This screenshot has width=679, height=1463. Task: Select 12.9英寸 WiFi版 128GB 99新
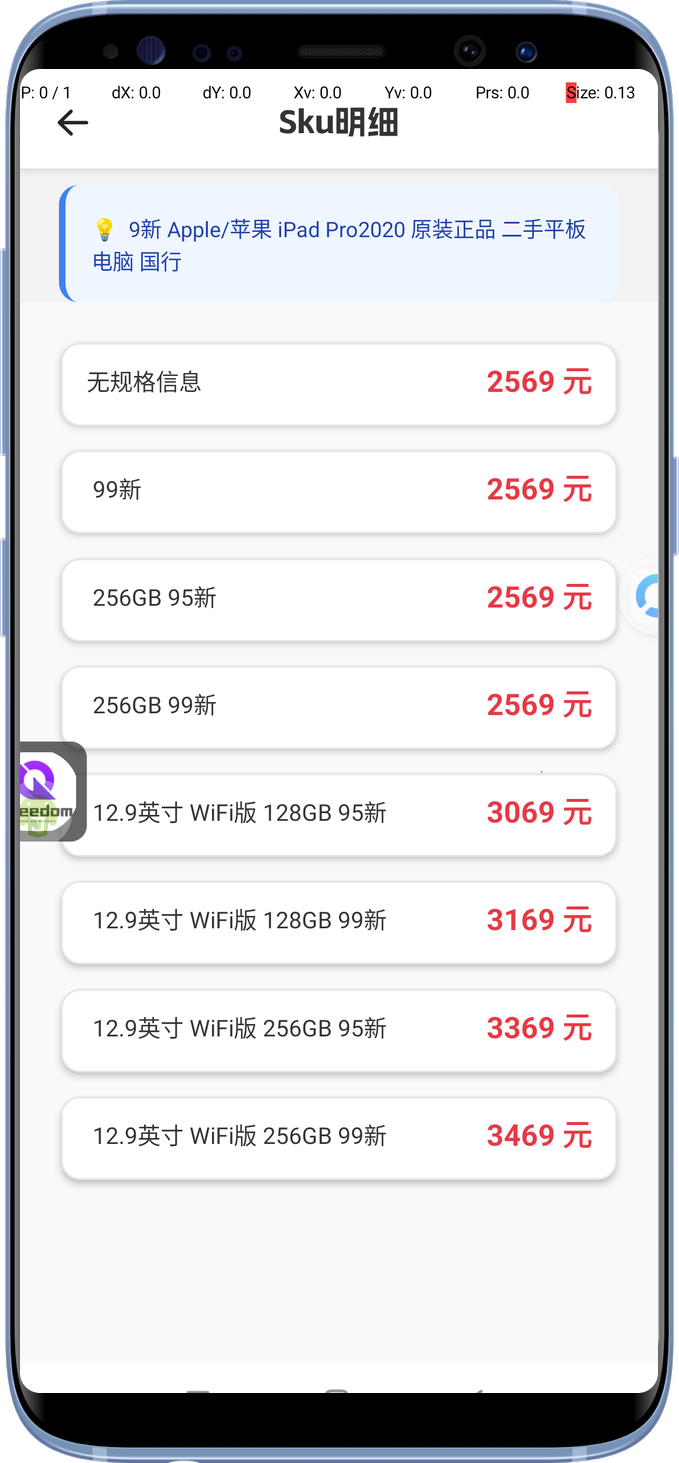[338, 922]
